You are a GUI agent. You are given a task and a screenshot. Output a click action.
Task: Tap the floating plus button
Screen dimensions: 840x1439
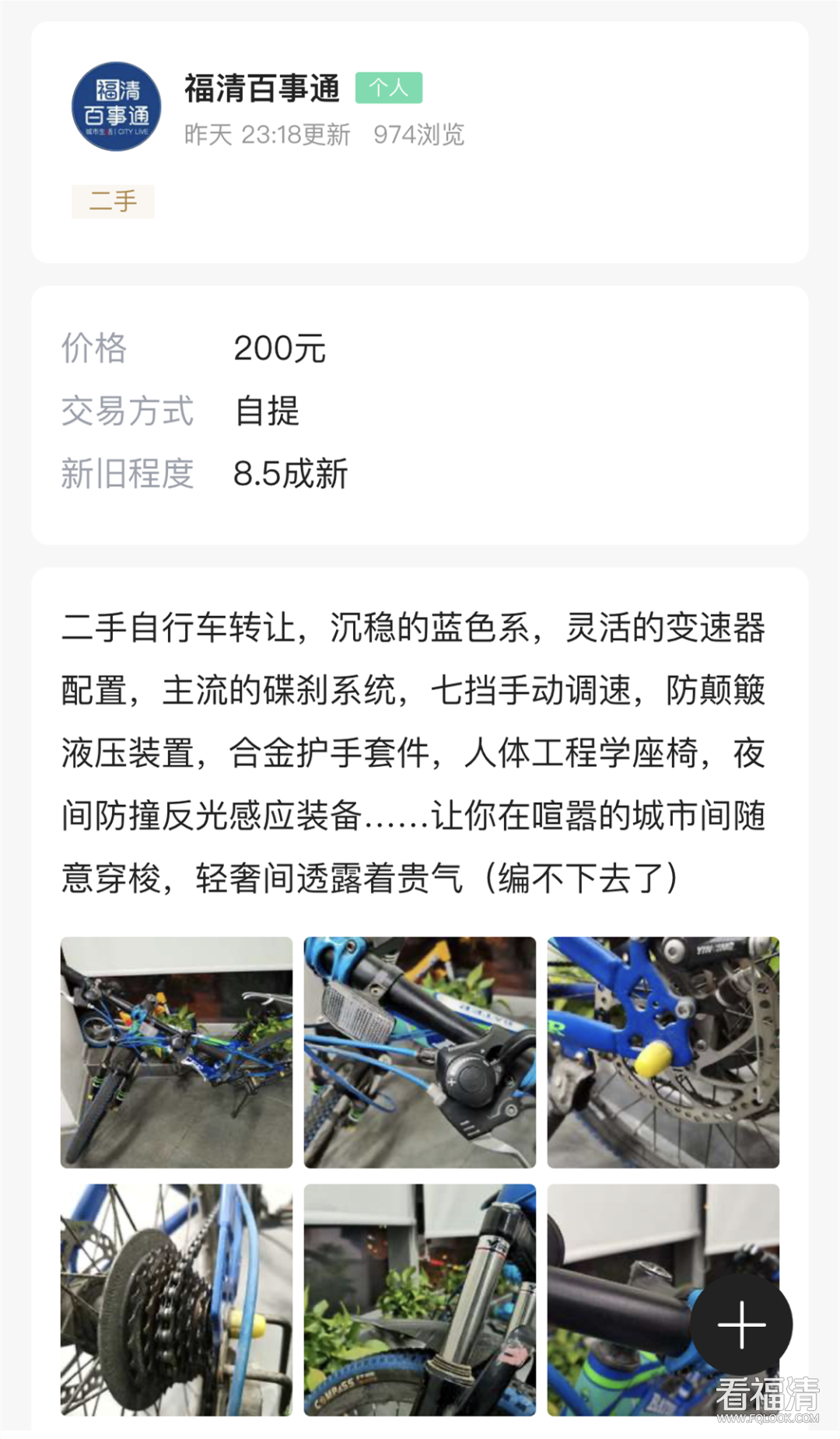[x=741, y=1325]
